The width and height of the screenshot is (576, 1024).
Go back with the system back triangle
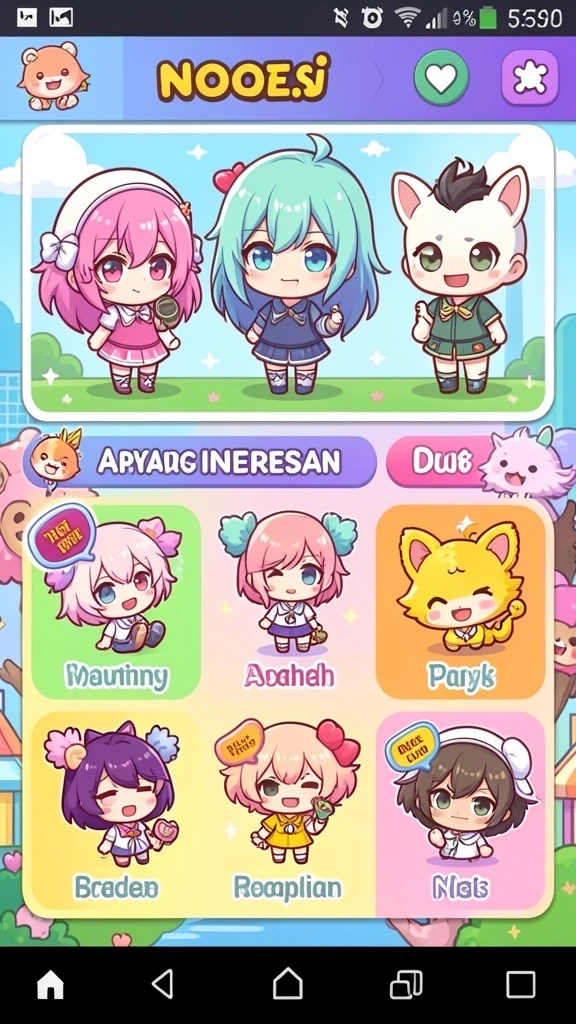[163, 984]
